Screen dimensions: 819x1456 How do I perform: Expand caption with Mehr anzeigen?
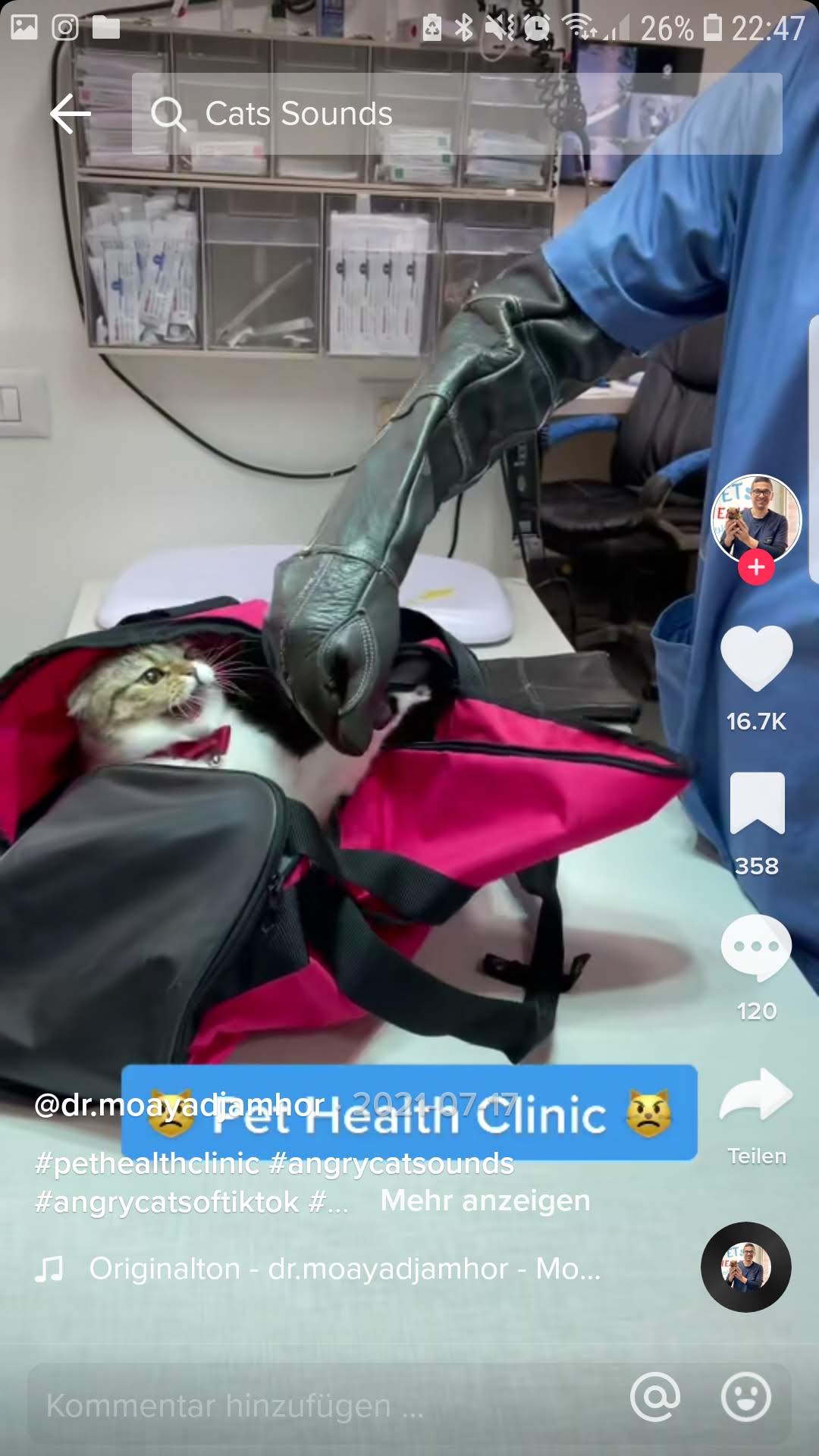(x=485, y=1200)
